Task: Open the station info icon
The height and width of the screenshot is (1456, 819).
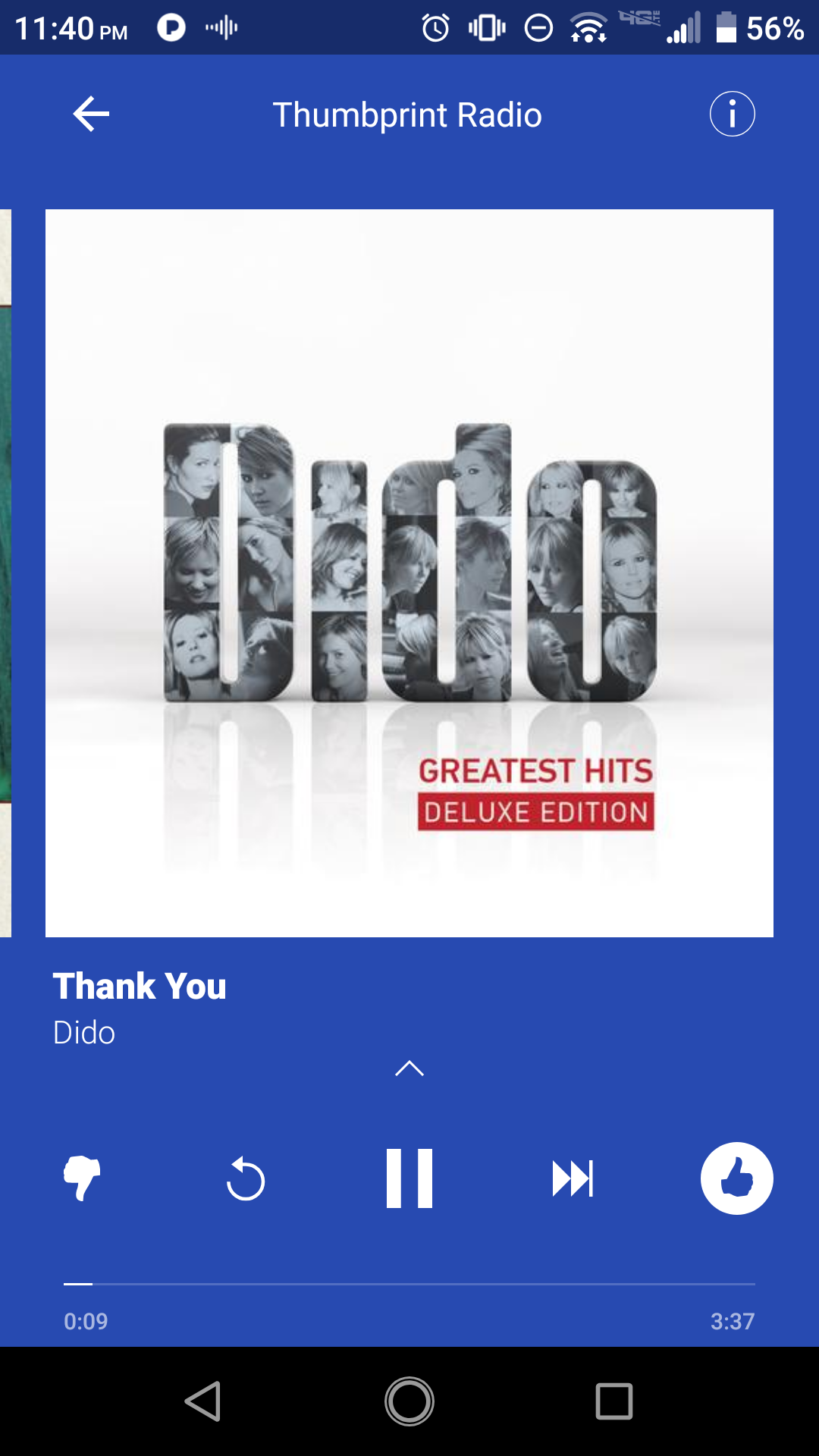Action: click(732, 115)
